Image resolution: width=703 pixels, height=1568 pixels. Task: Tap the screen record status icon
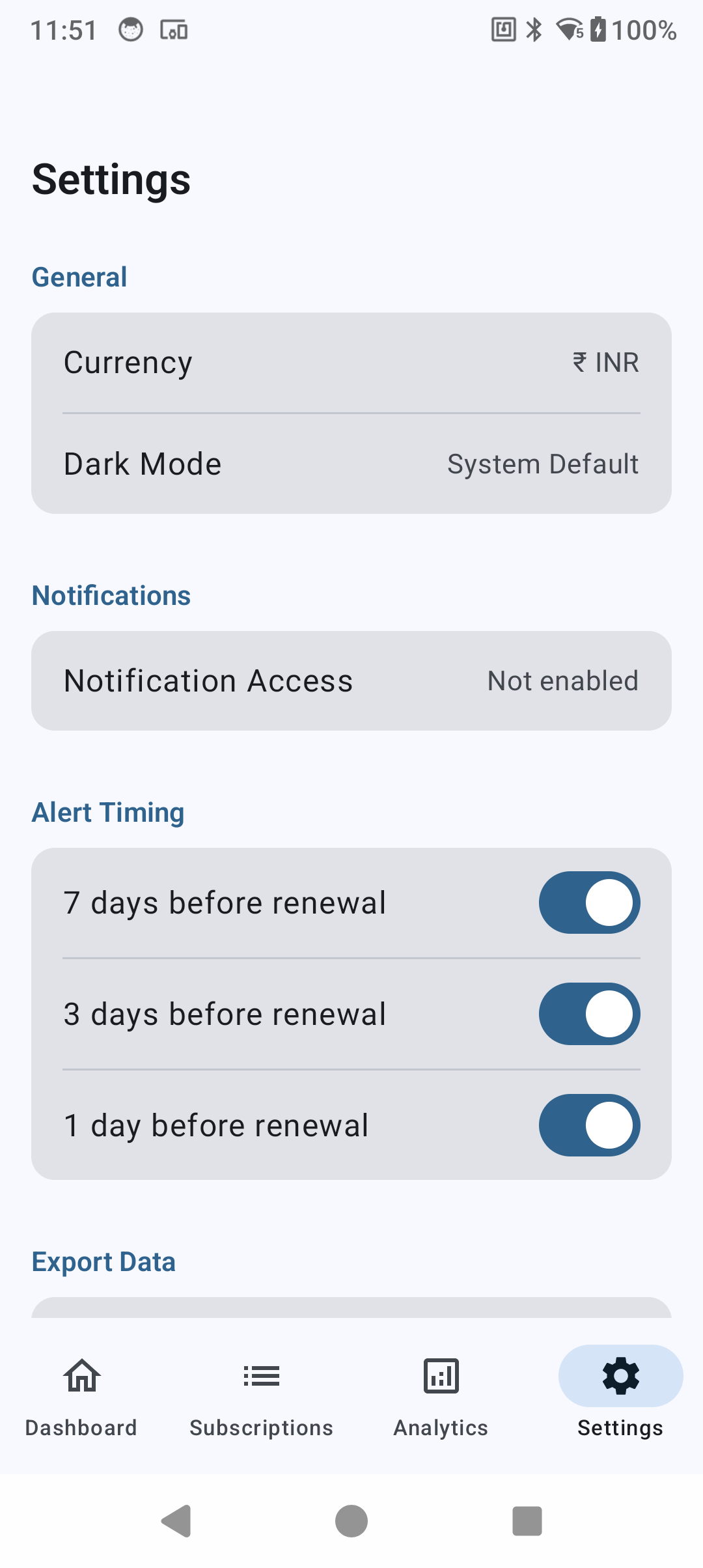click(172, 30)
